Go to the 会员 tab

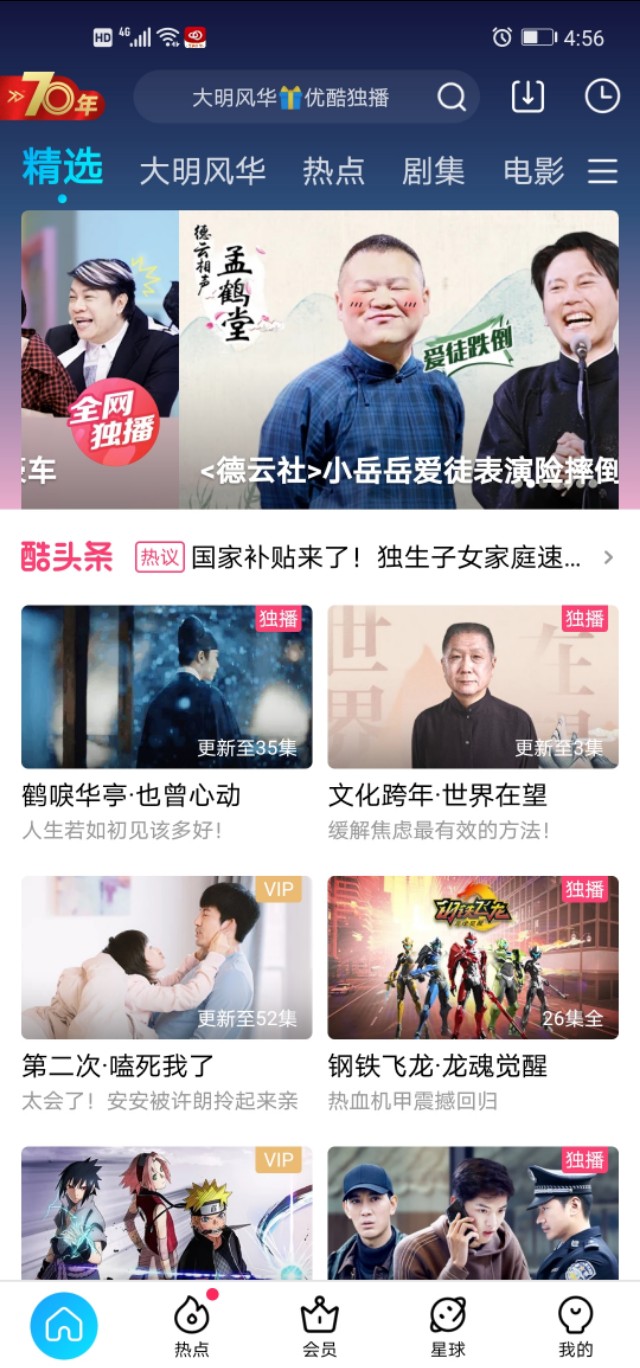pyautogui.click(x=320, y=1325)
